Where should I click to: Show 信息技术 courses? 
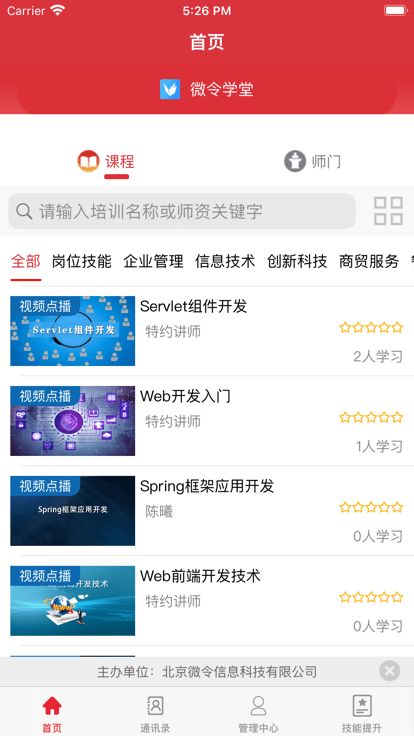tap(225, 261)
